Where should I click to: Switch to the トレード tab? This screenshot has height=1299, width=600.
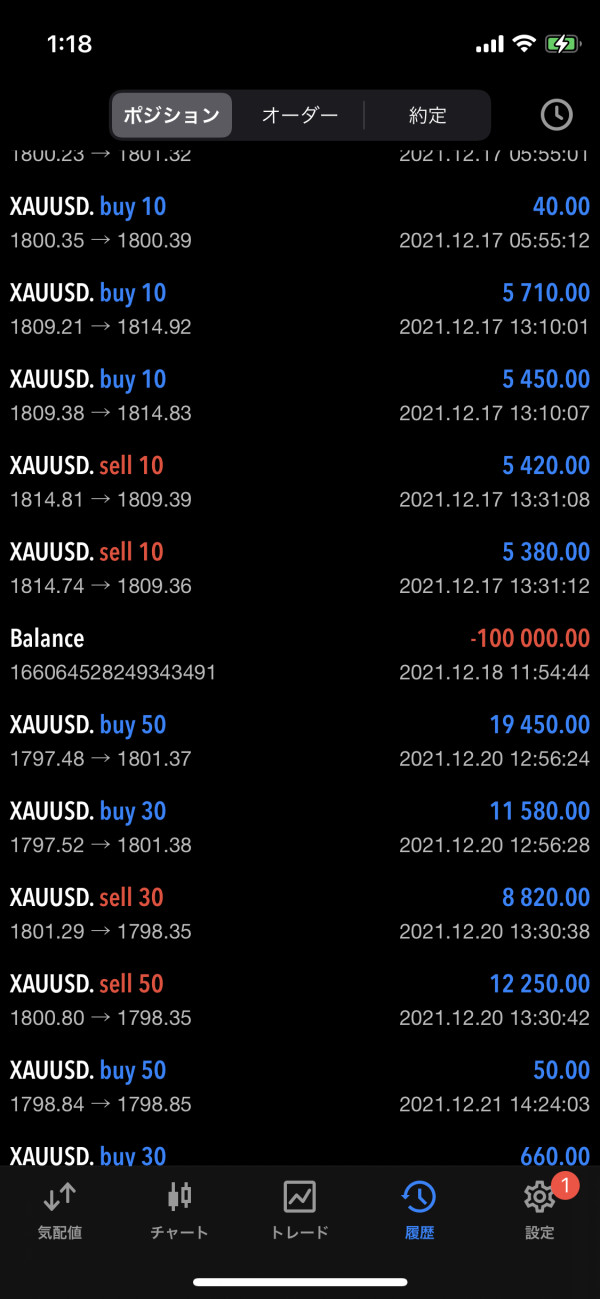300,1210
